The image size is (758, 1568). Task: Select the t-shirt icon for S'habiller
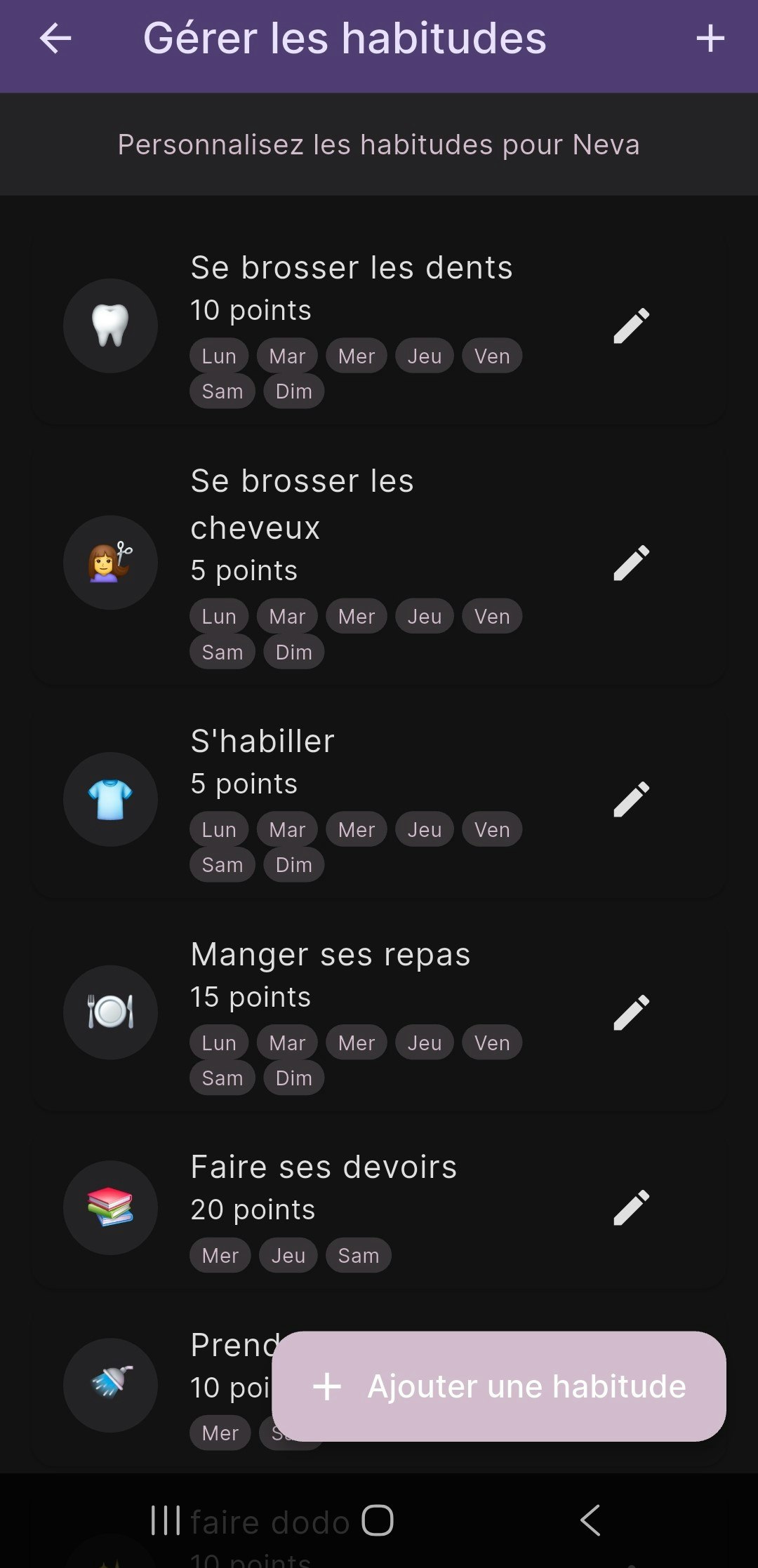click(x=110, y=800)
